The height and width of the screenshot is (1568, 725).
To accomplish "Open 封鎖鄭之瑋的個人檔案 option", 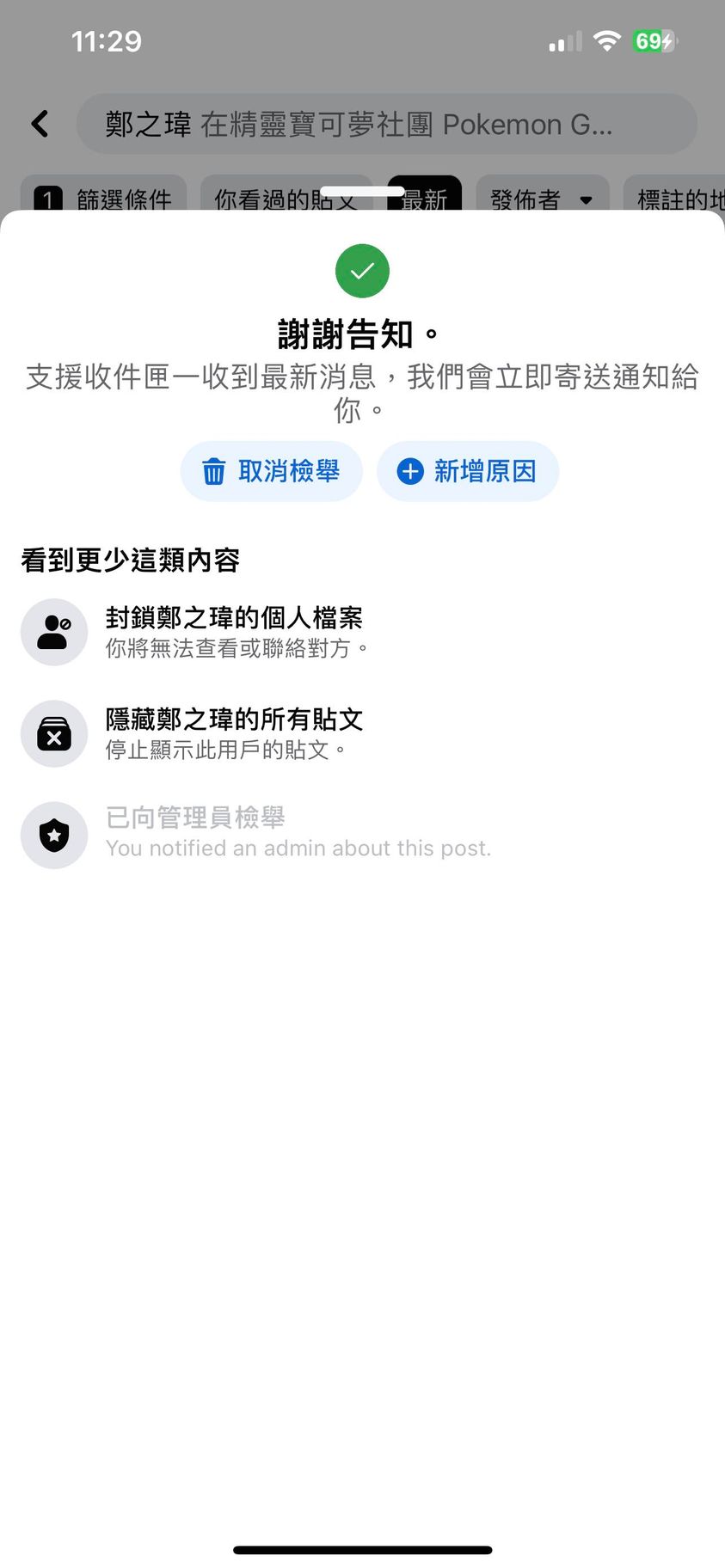I will point(233,631).
